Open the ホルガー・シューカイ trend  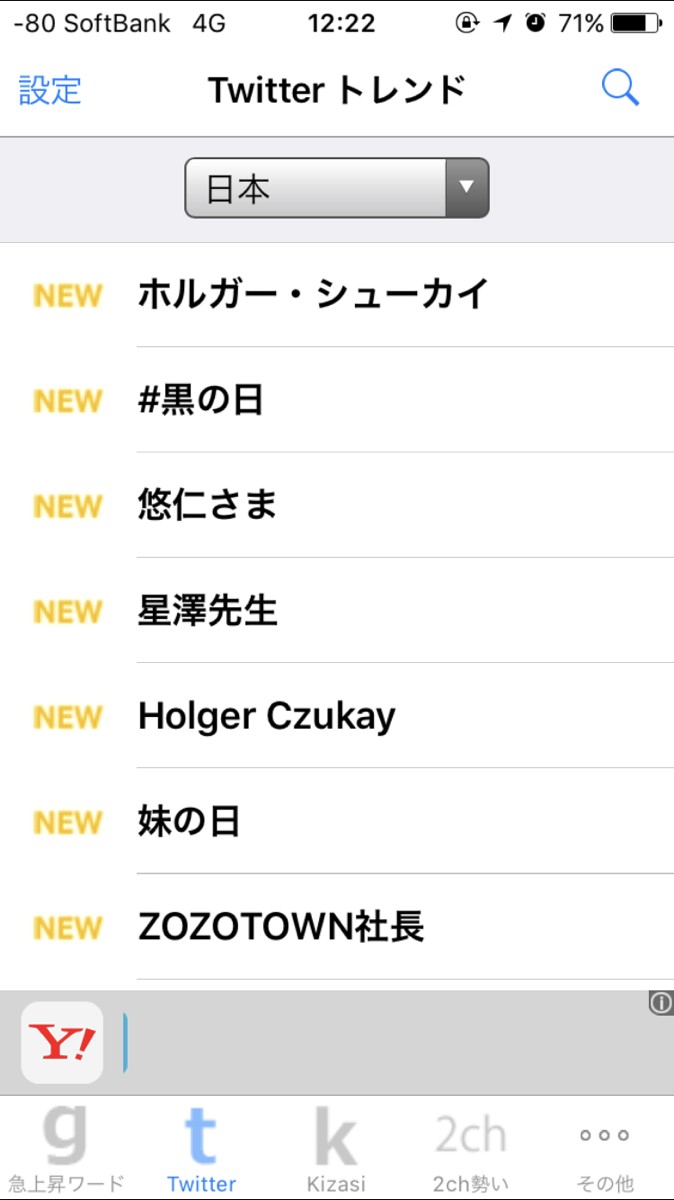337,295
